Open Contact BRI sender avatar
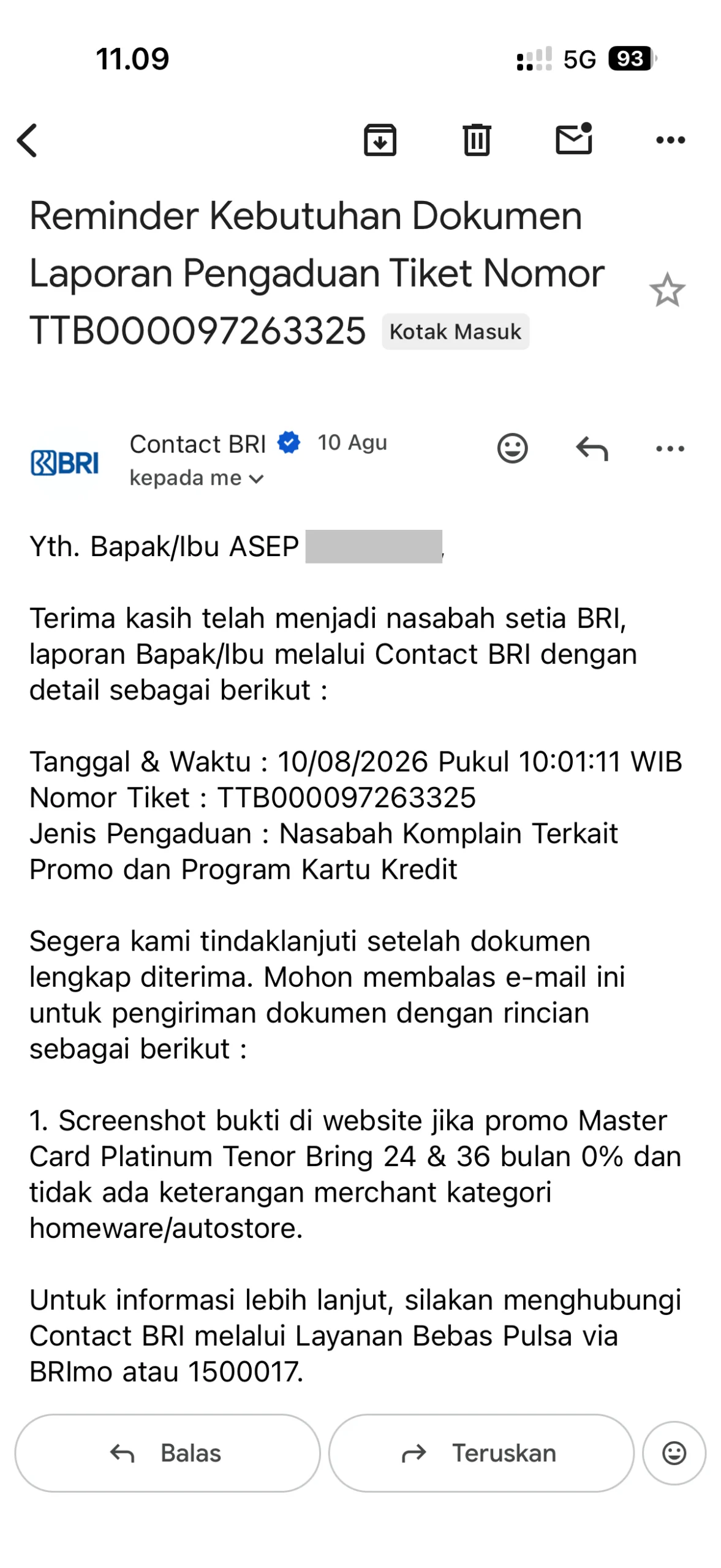Screen dimensions: 721x1568 [64, 462]
